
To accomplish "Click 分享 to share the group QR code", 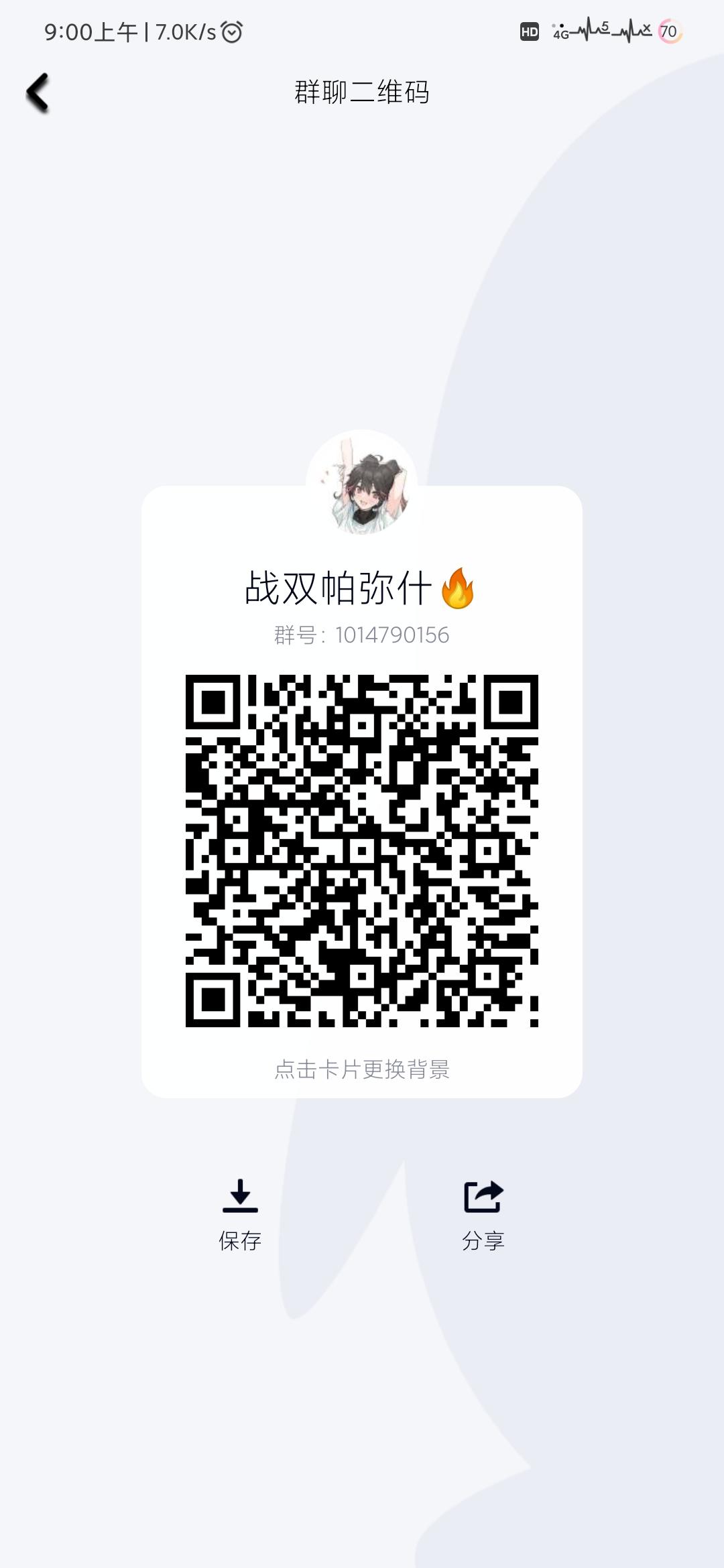I will pyautogui.click(x=484, y=1240).
